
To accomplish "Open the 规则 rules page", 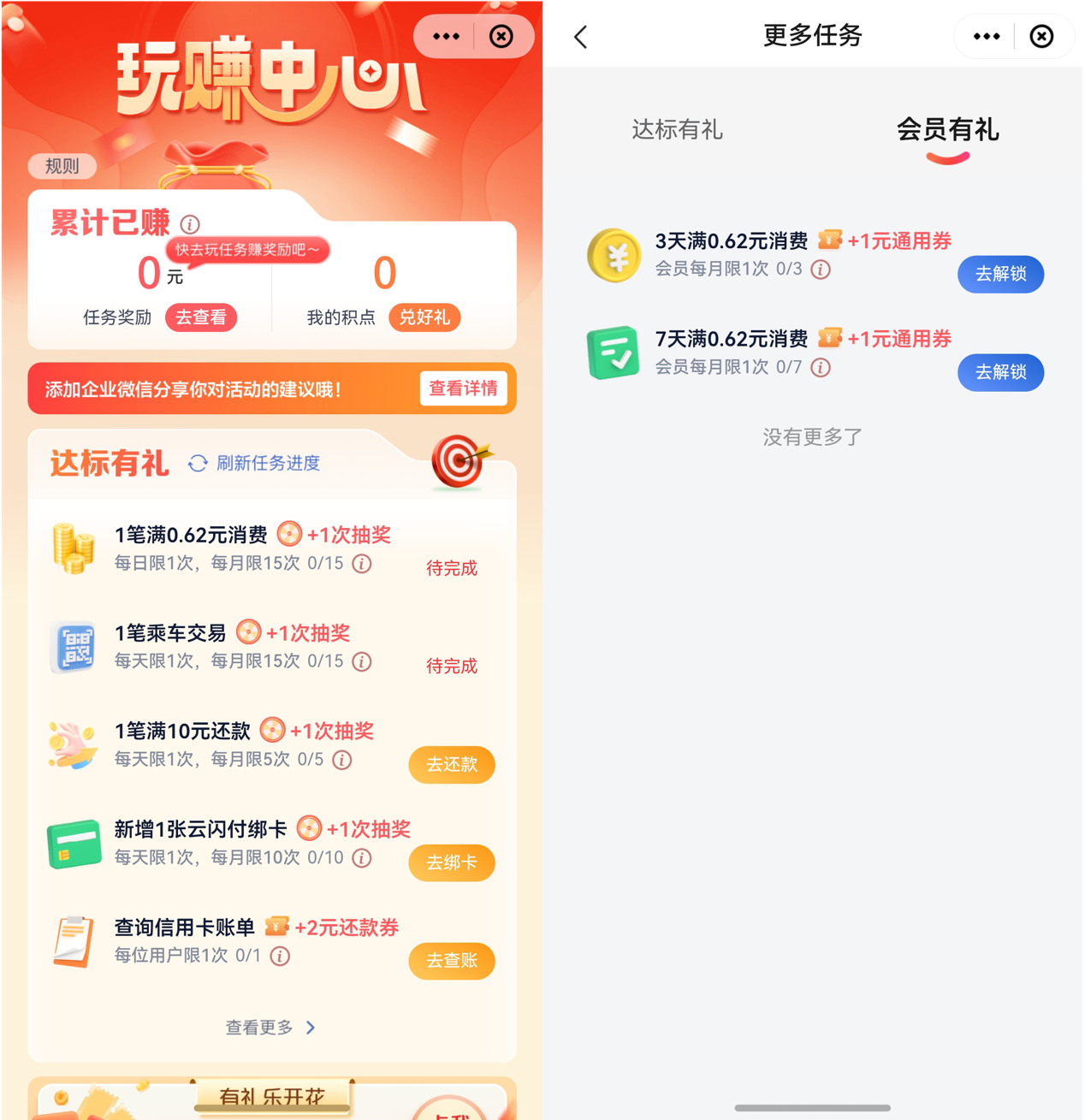I will pos(62,166).
